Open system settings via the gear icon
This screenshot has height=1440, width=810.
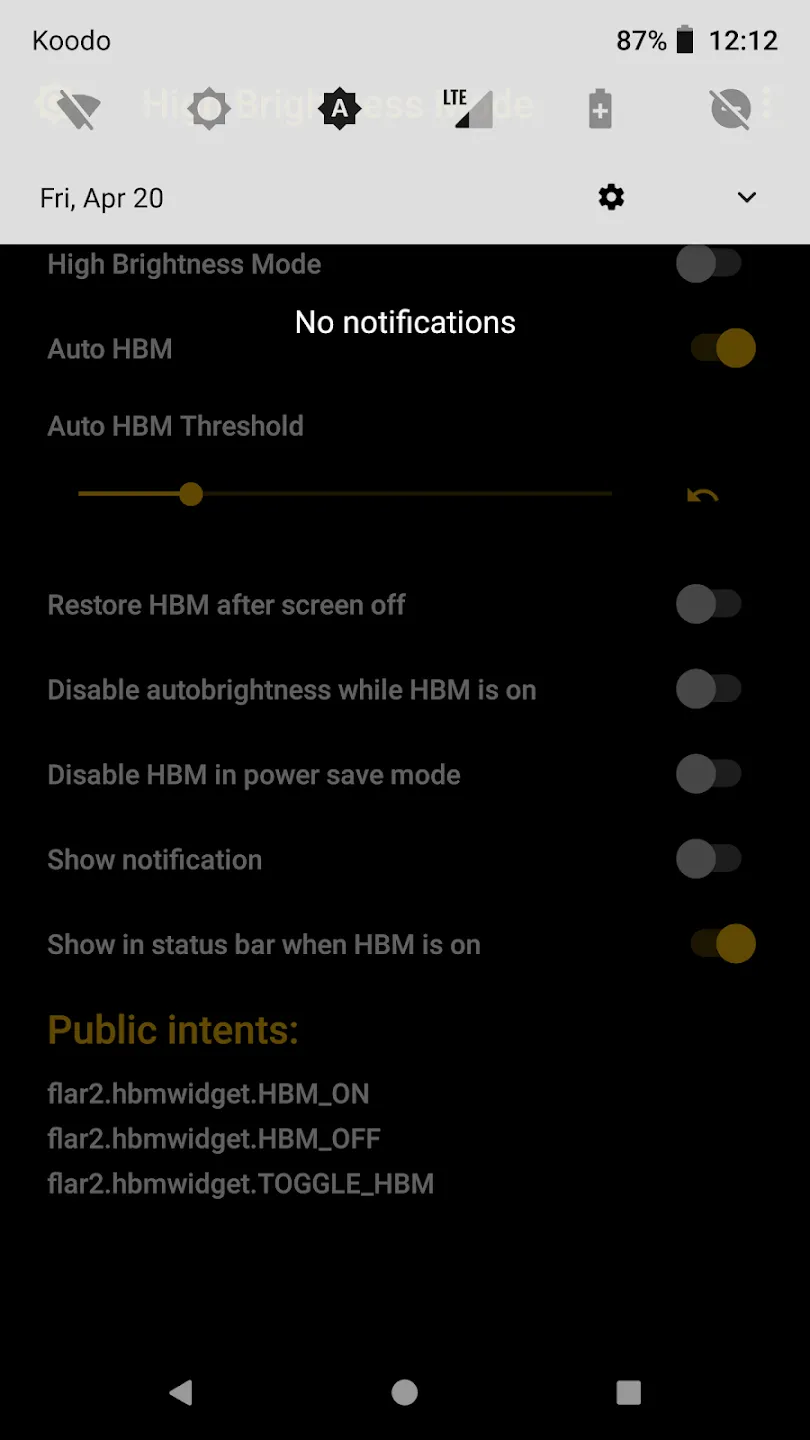(611, 197)
